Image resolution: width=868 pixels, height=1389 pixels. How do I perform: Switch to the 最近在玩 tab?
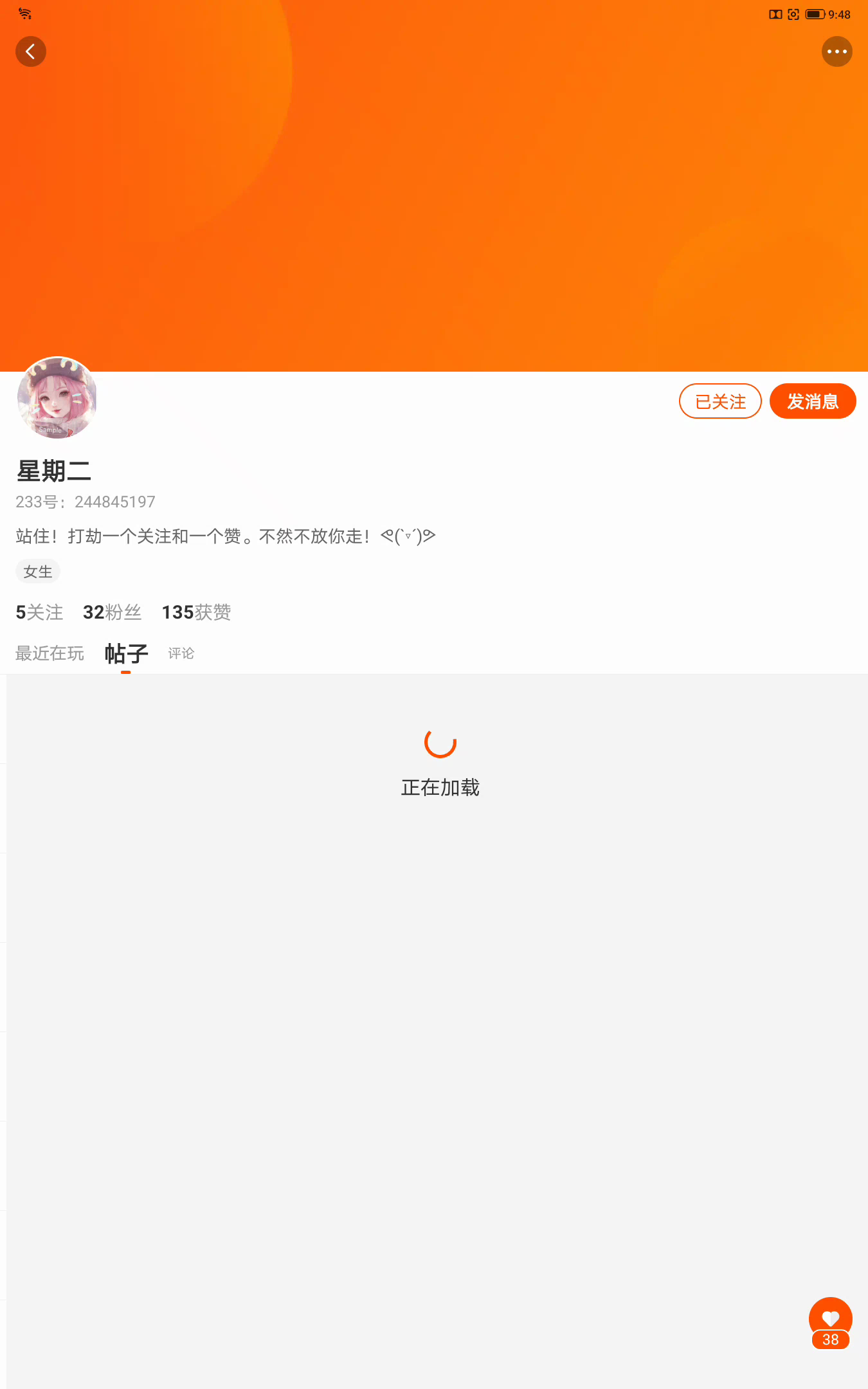coord(50,653)
